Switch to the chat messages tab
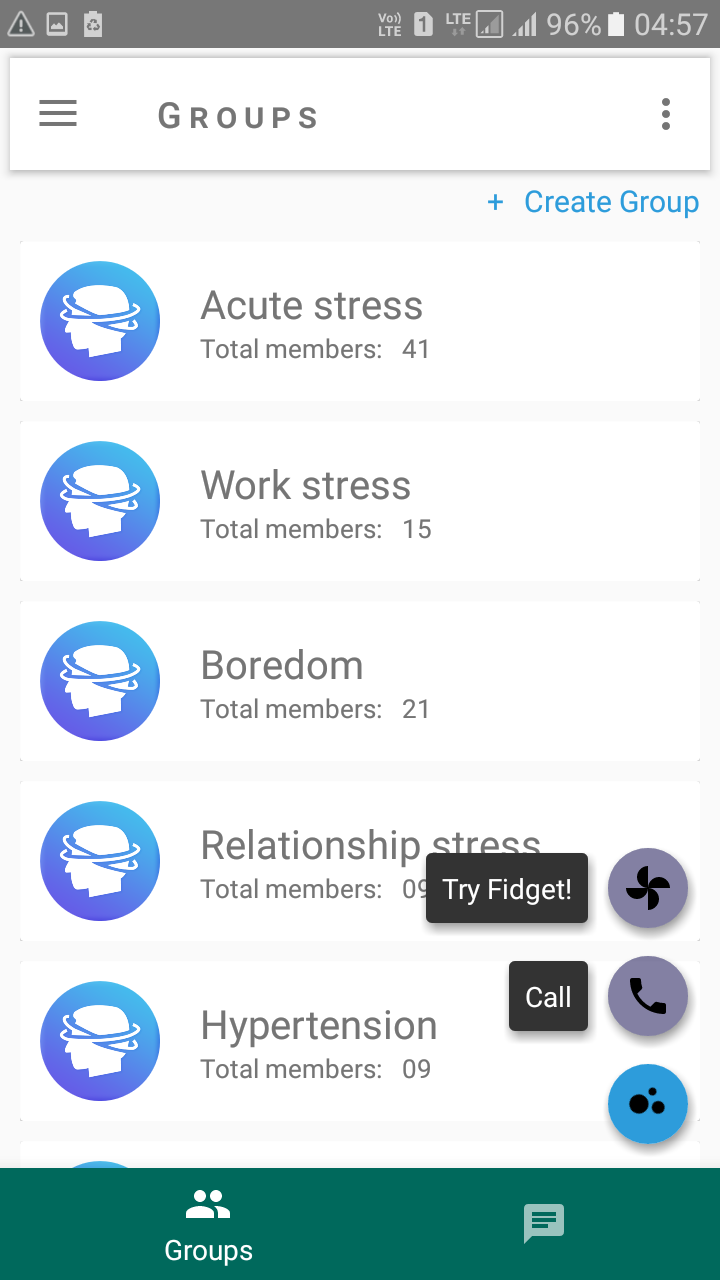The height and width of the screenshot is (1280, 720). [544, 1223]
